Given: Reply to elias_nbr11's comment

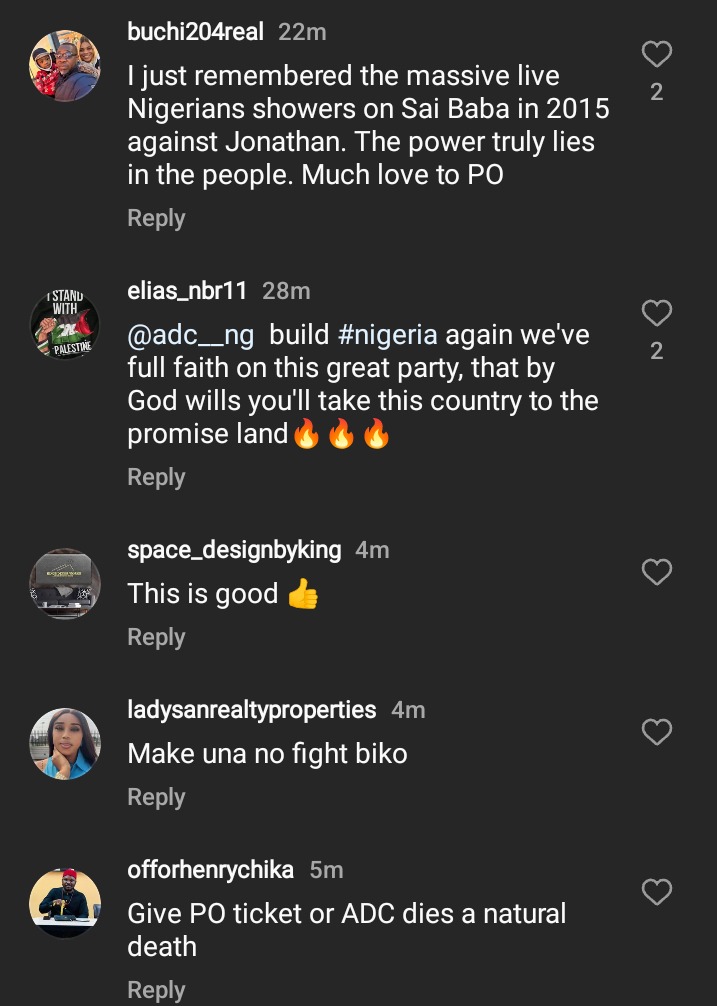Looking at the screenshot, I should (x=156, y=477).
